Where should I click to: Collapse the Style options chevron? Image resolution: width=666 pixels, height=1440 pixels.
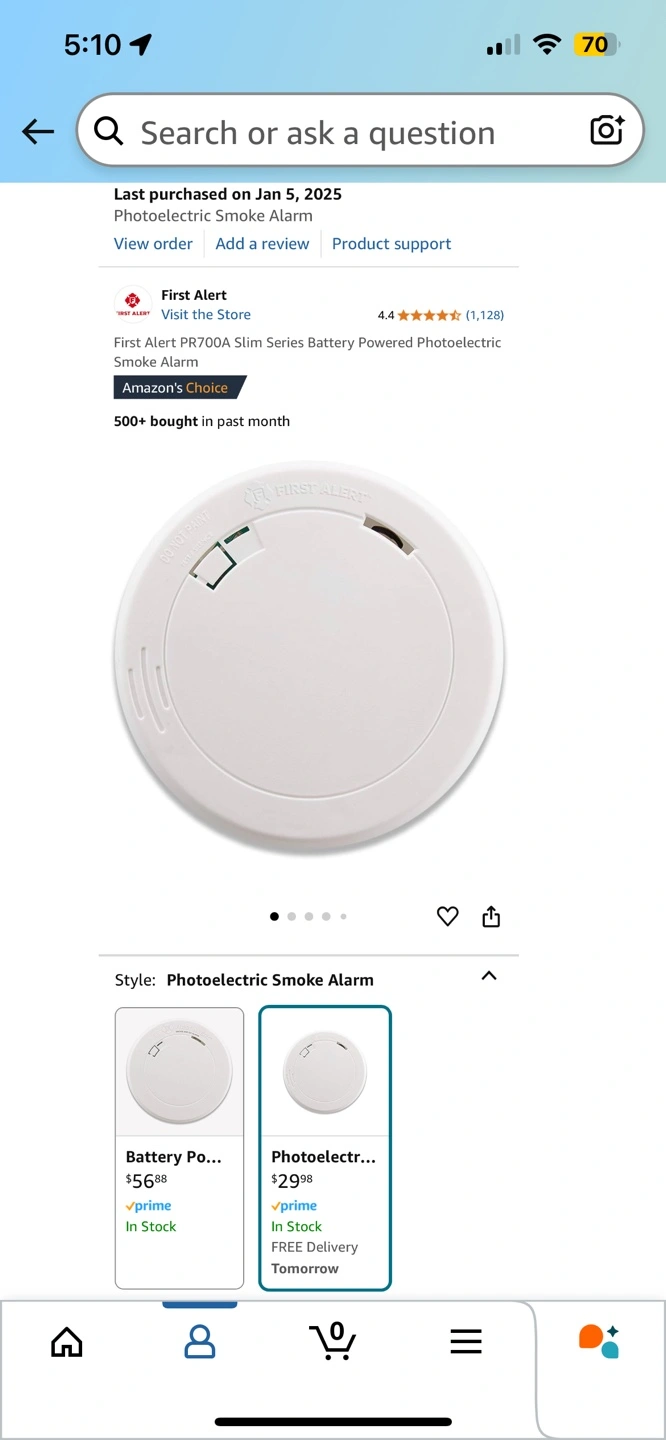click(x=489, y=976)
